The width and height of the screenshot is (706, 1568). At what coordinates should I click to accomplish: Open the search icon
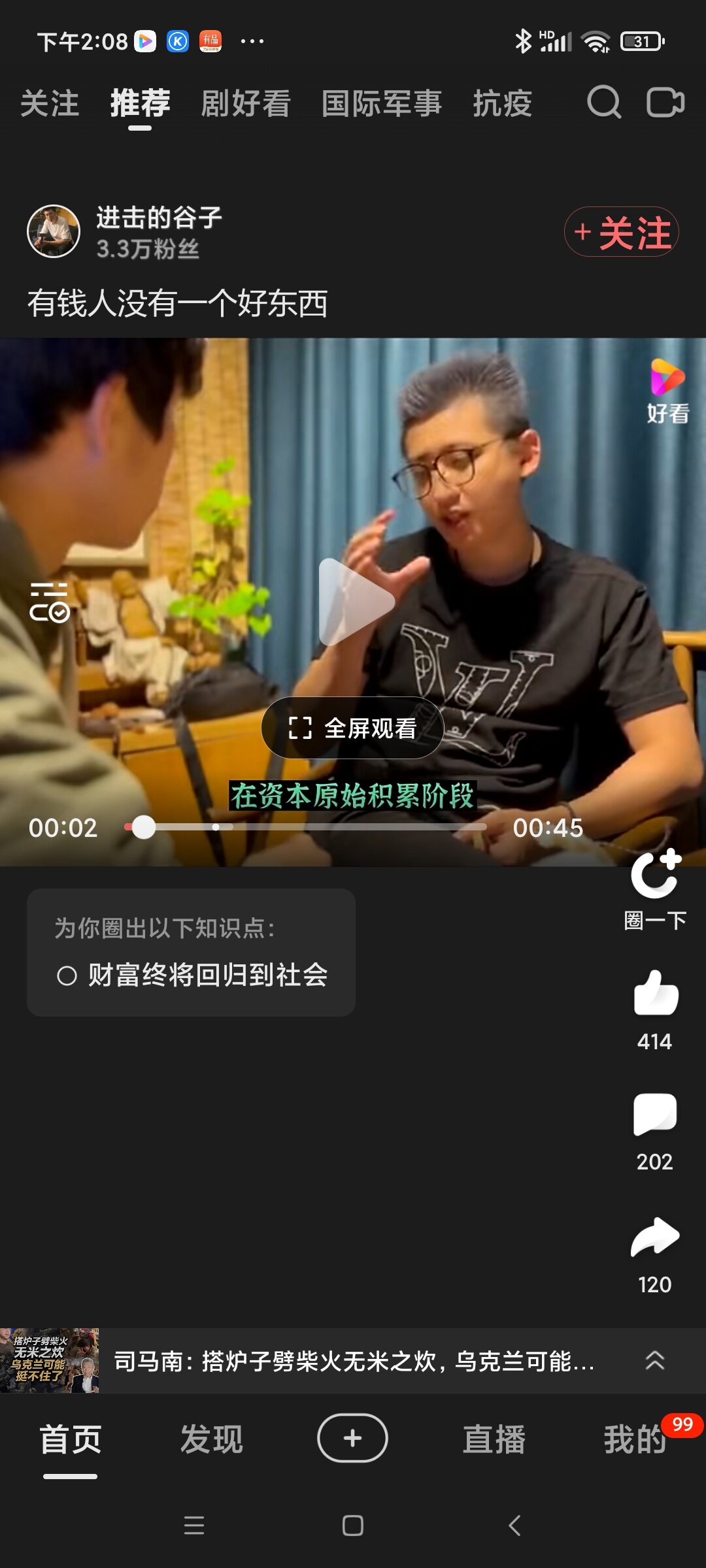(x=603, y=103)
